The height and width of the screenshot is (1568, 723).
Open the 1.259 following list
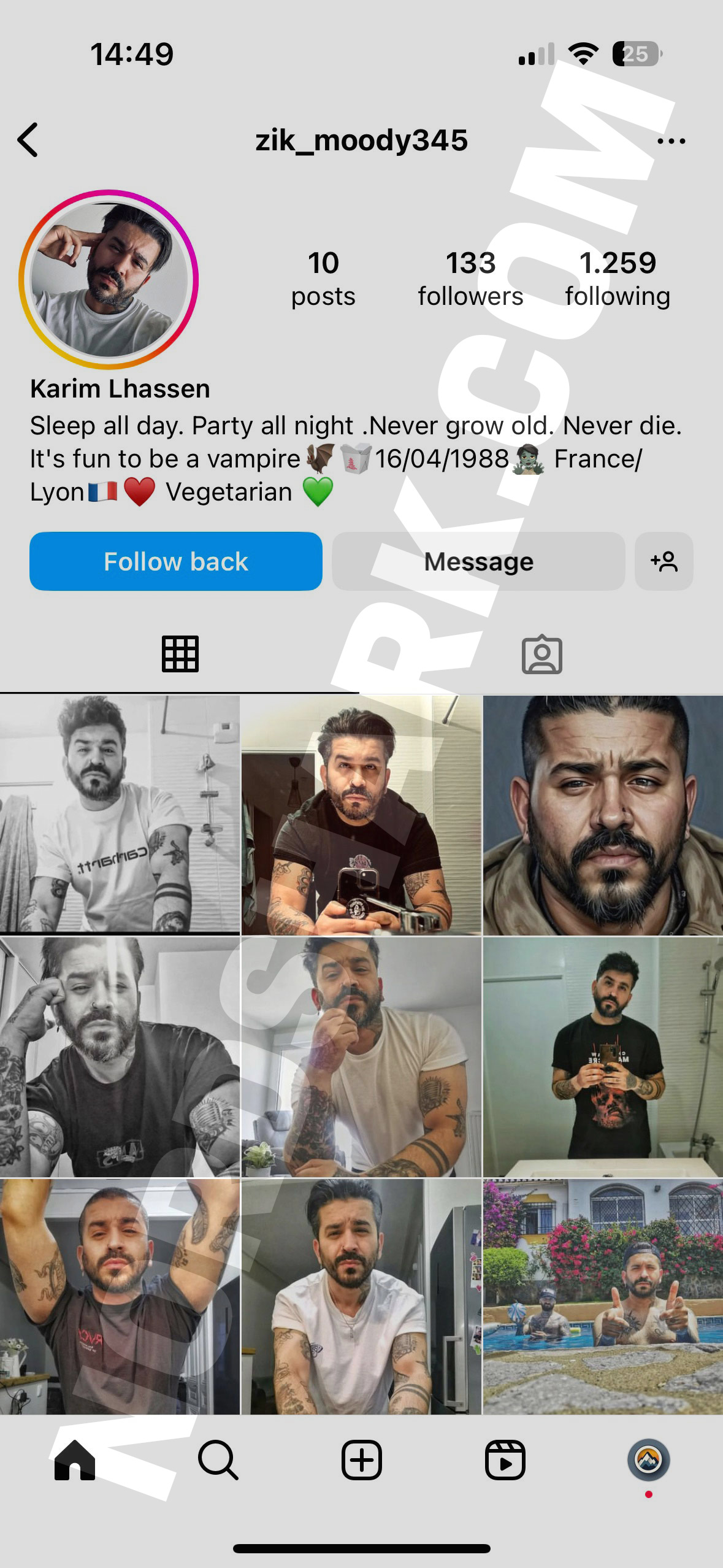coord(617,279)
